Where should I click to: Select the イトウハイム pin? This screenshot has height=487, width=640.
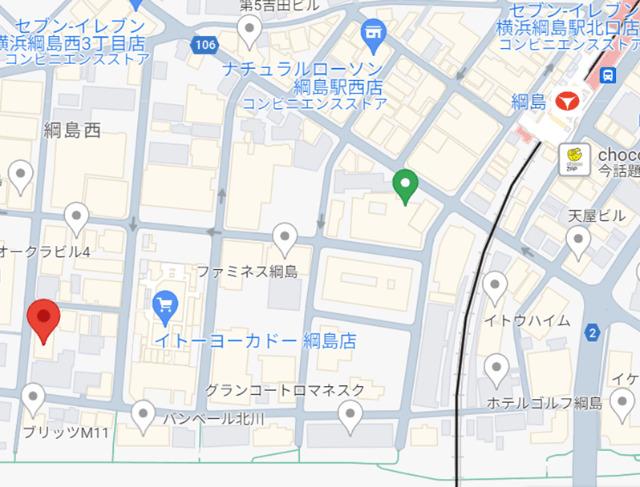(x=494, y=288)
